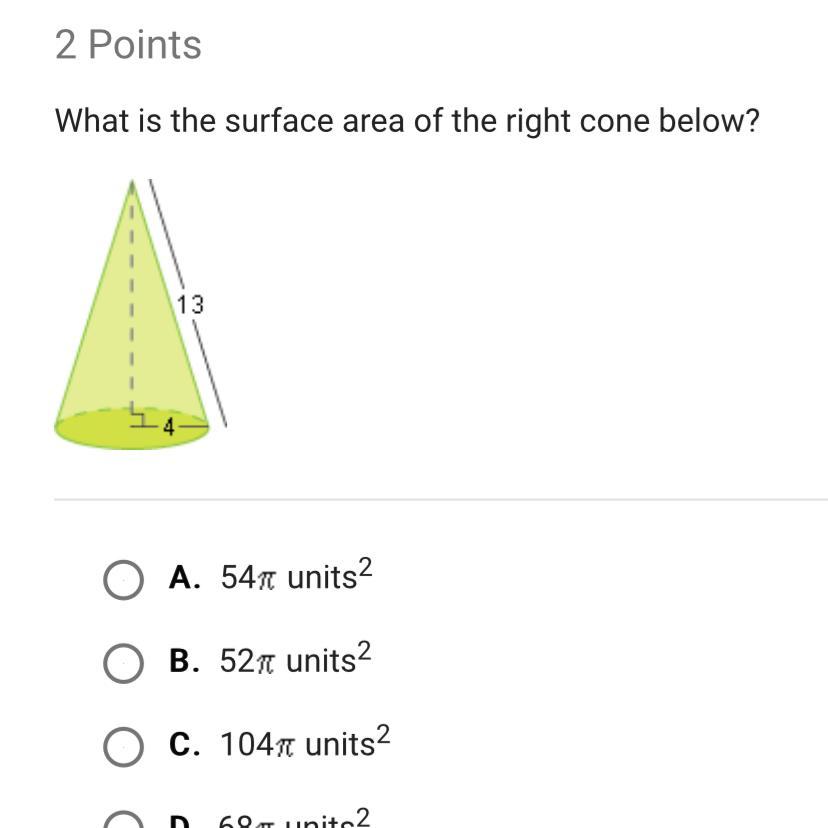This screenshot has height=828, width=828.
Task: Mark option D, 68π units²
Action: [x=123, y=822]
